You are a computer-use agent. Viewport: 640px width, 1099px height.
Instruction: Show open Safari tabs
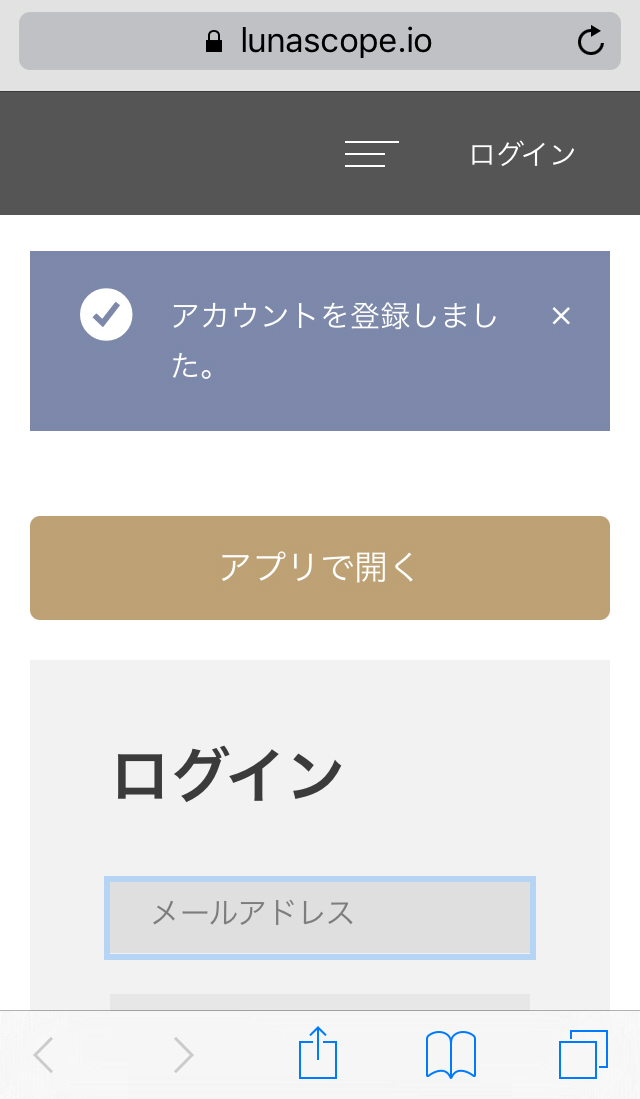point(583,1054)
